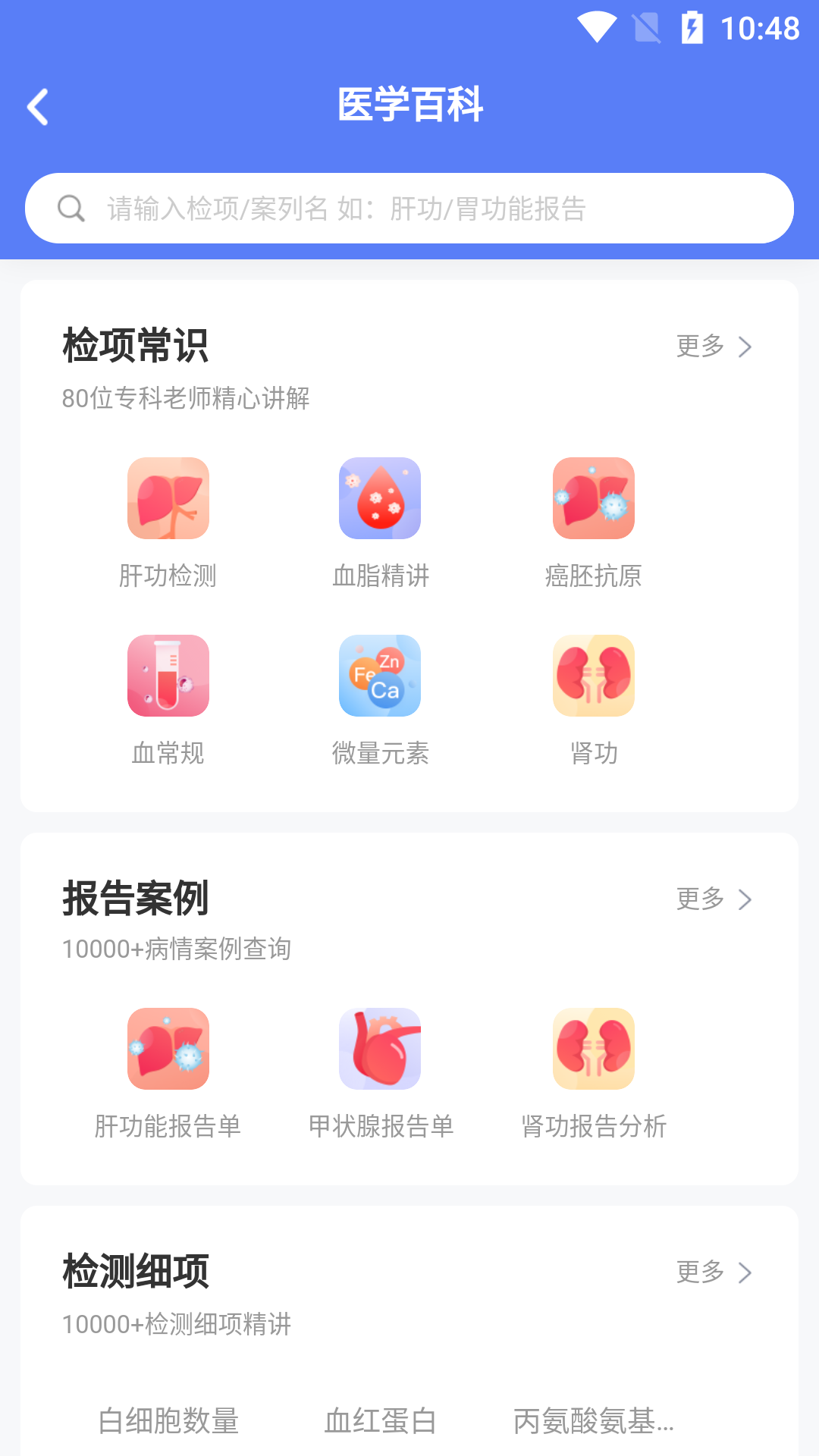Screen dimensions: 819x1456
Task: Select the 白细胞数量 entry
Action: pyautogui.click(x=168, y=1422)
